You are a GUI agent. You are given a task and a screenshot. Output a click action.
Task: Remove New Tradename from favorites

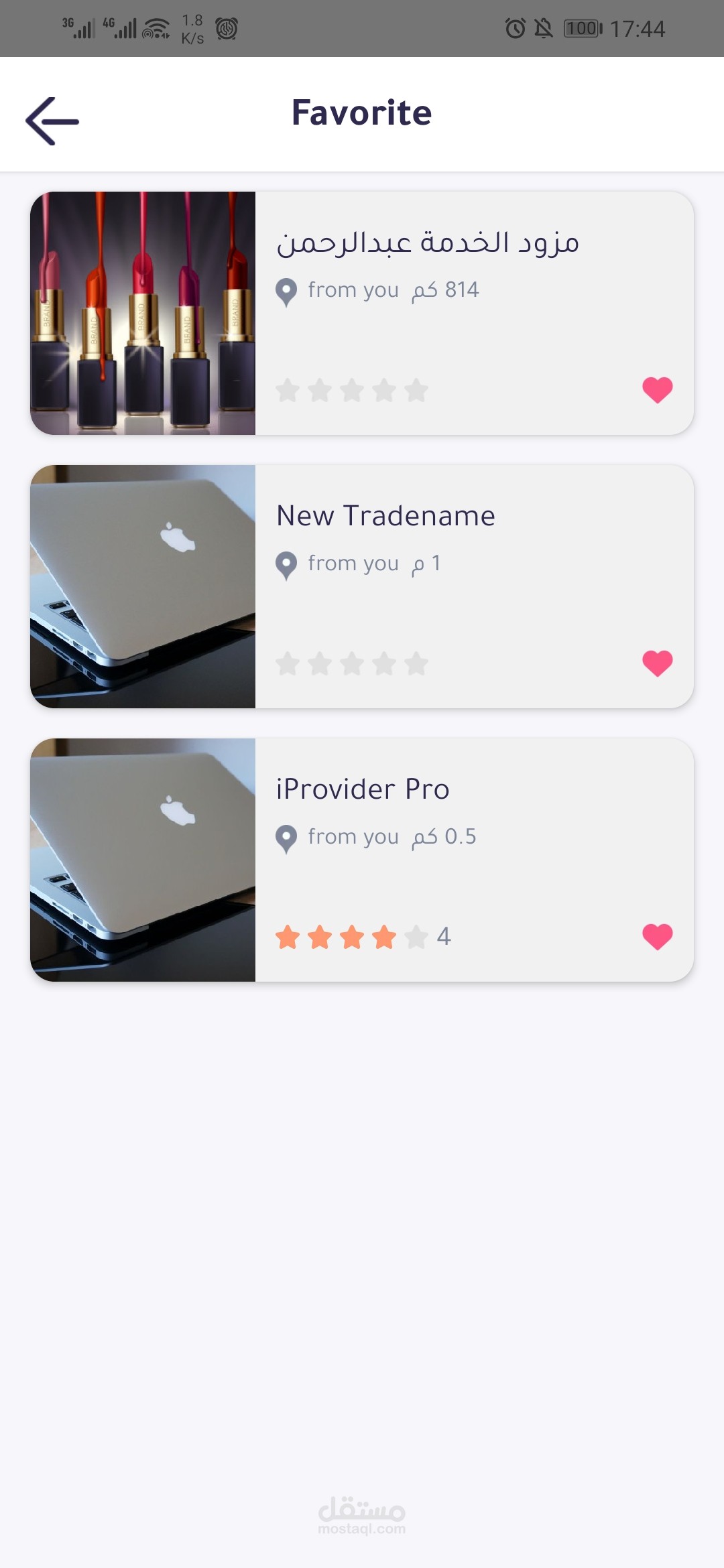click(x=657, y=663)
